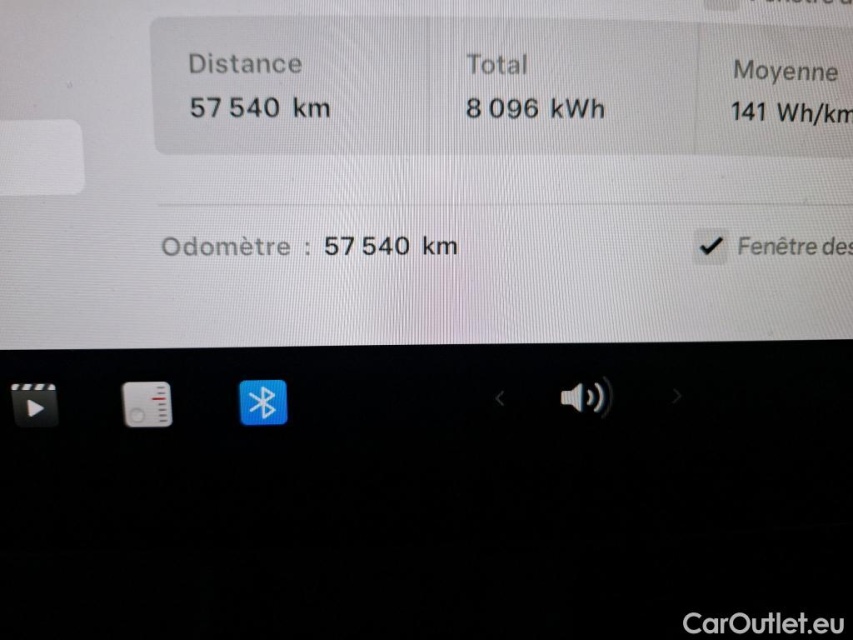Raise volume with the right chevron
The height and width of the screenshot is (640, 853).
pos(677,397)
